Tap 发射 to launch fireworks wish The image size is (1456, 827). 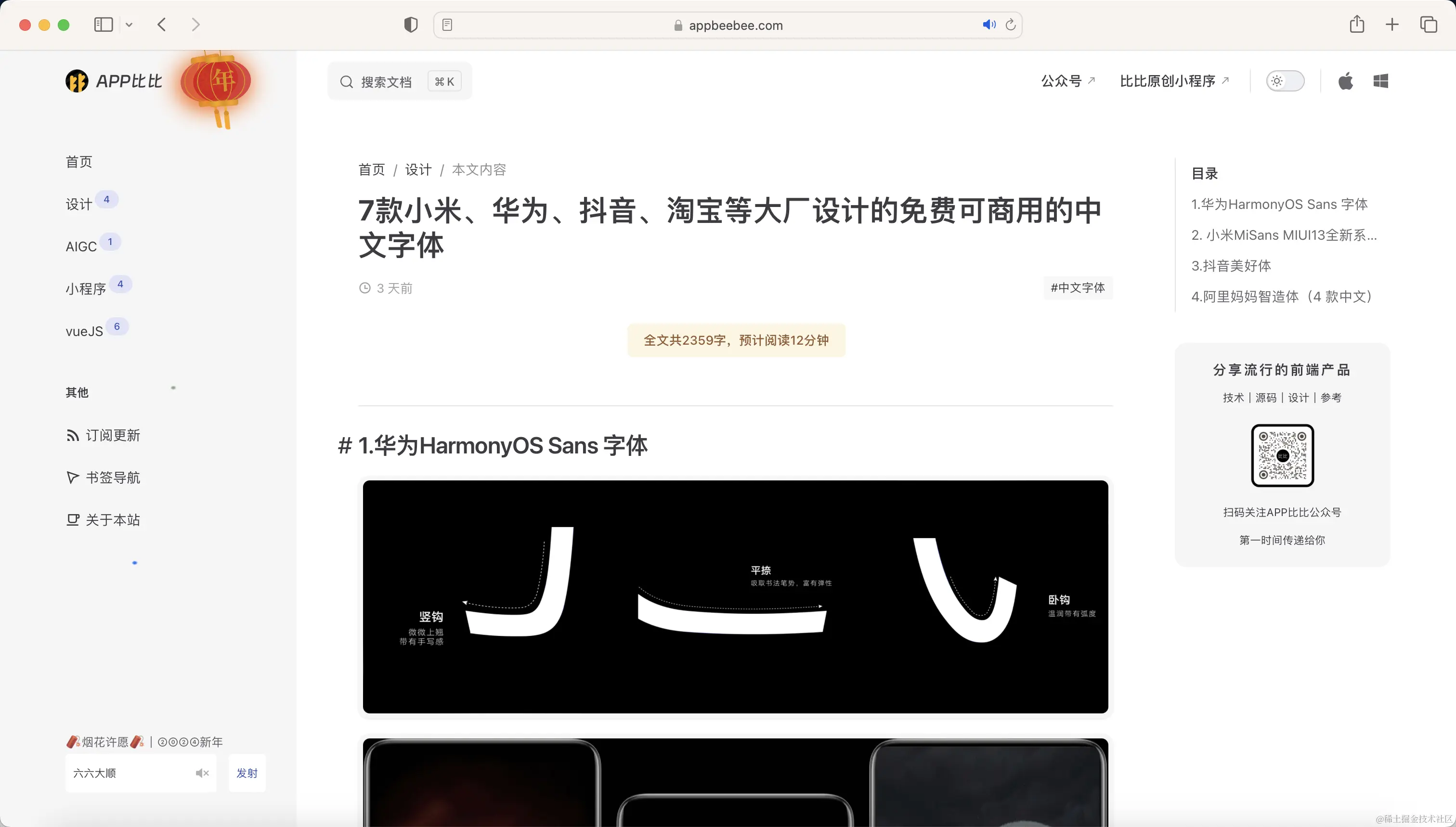click(x=247, y=773)
